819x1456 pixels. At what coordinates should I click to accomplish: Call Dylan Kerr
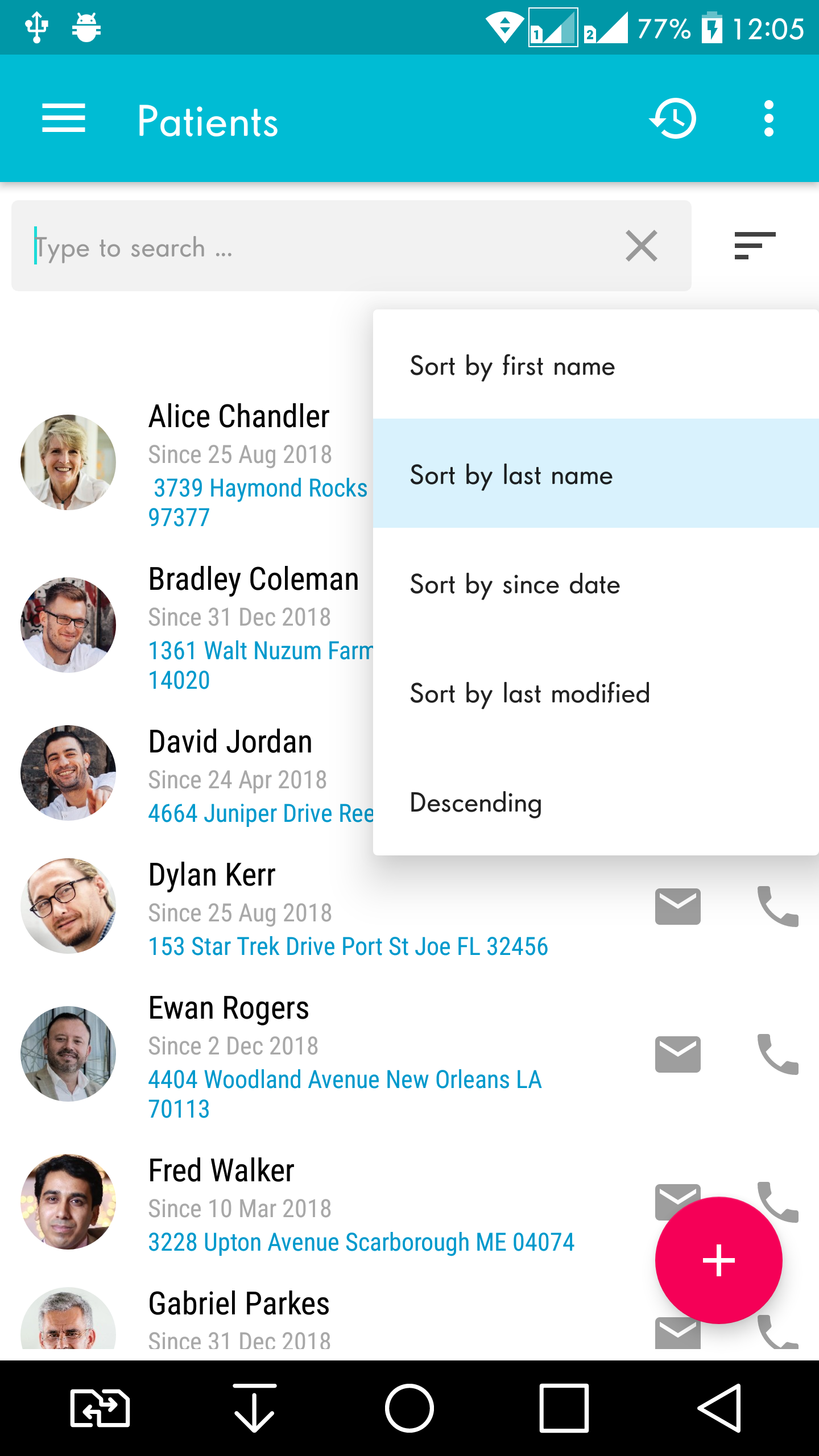777,906
